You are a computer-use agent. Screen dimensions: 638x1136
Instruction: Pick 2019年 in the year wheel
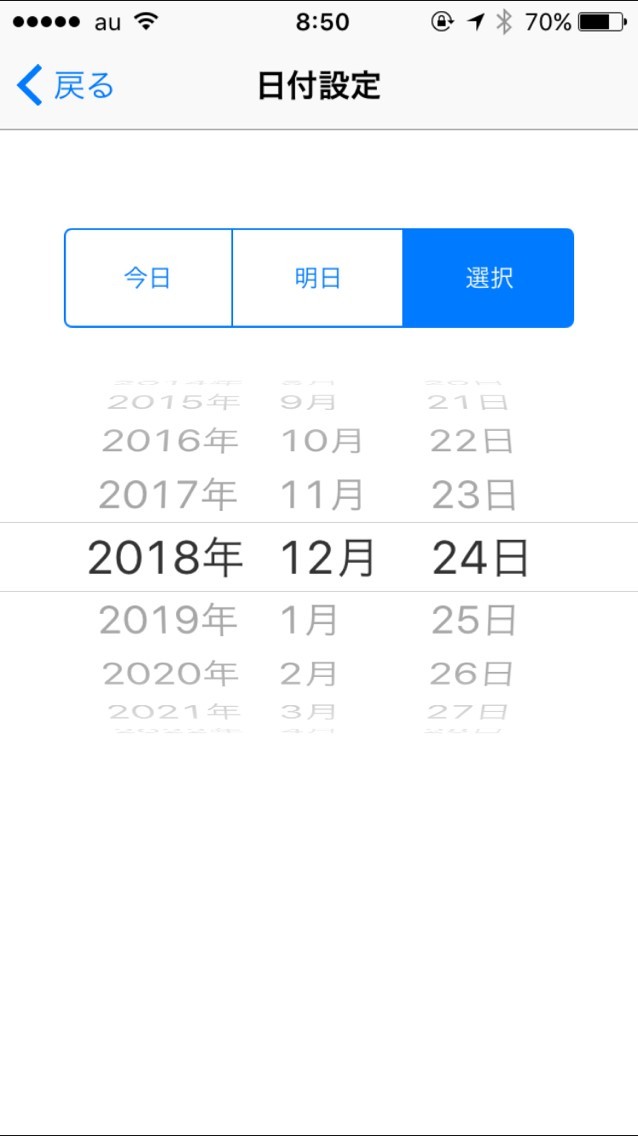(x=168, y=621)
